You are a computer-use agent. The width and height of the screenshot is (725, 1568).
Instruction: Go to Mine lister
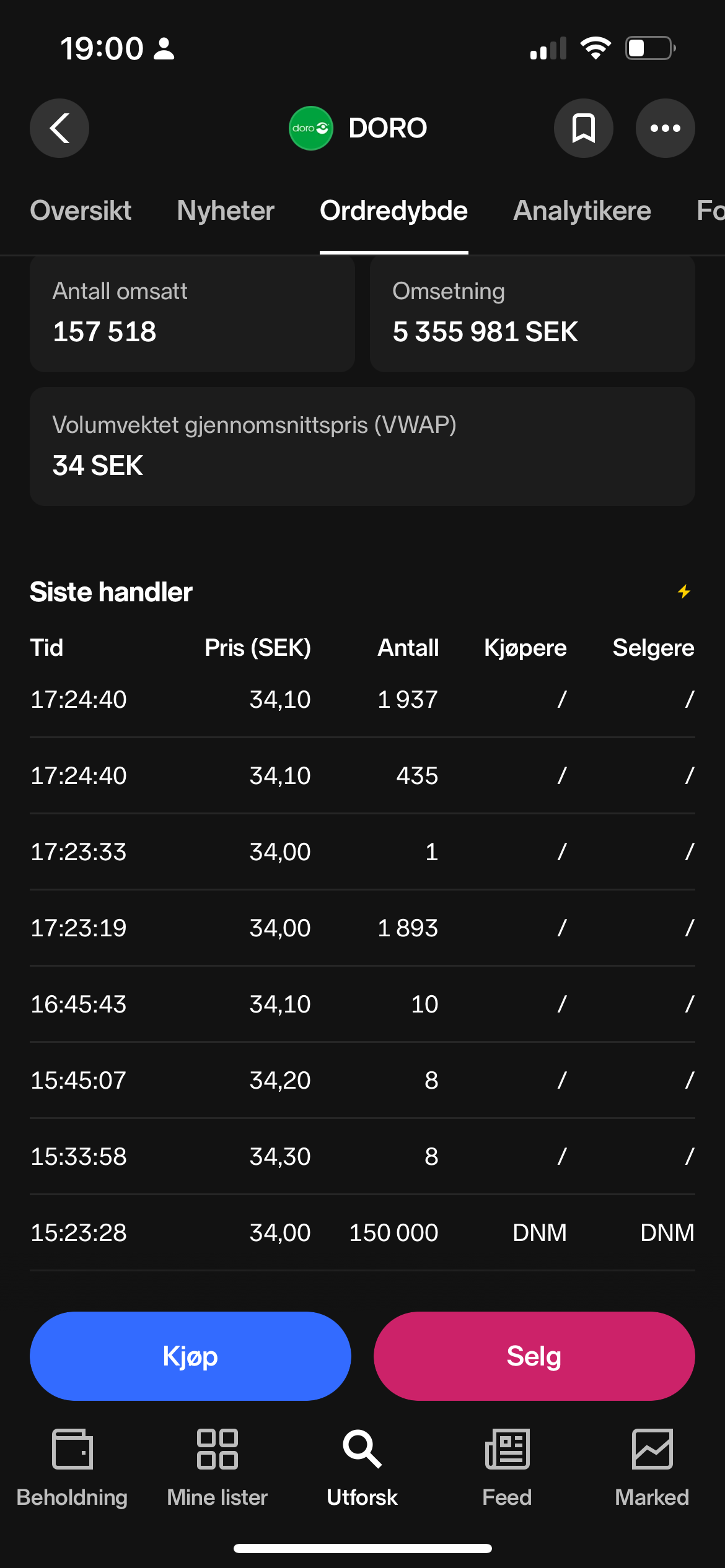pyautogui.click(x=217, y=1468)
